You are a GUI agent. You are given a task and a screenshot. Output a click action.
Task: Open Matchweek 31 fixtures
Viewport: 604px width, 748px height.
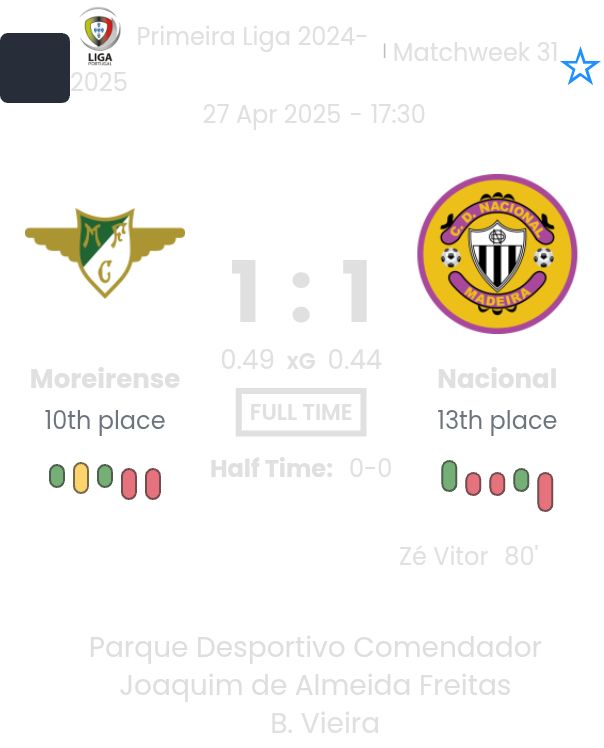pyautogui.click(x=475, y=53)
